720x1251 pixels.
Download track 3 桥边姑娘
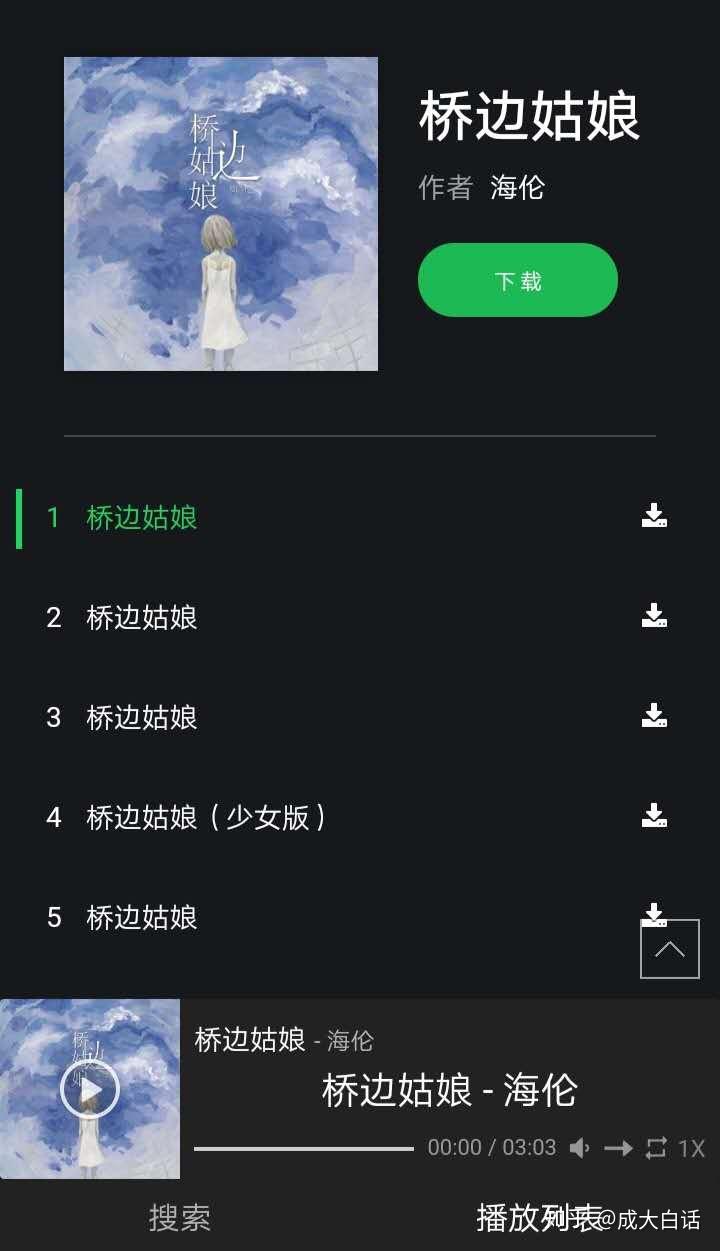(655, 718)
